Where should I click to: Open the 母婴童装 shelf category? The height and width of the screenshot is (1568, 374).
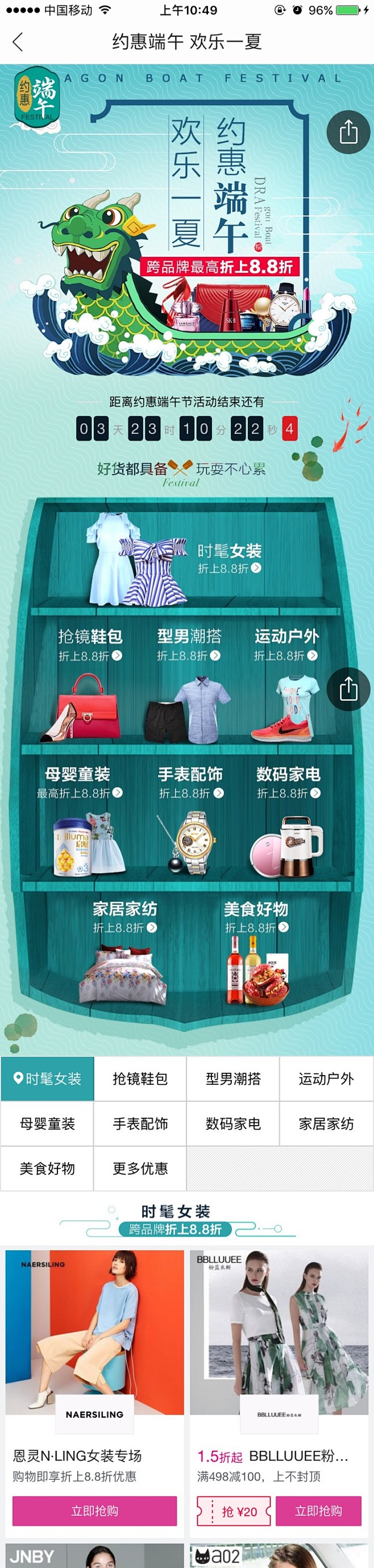78,782
